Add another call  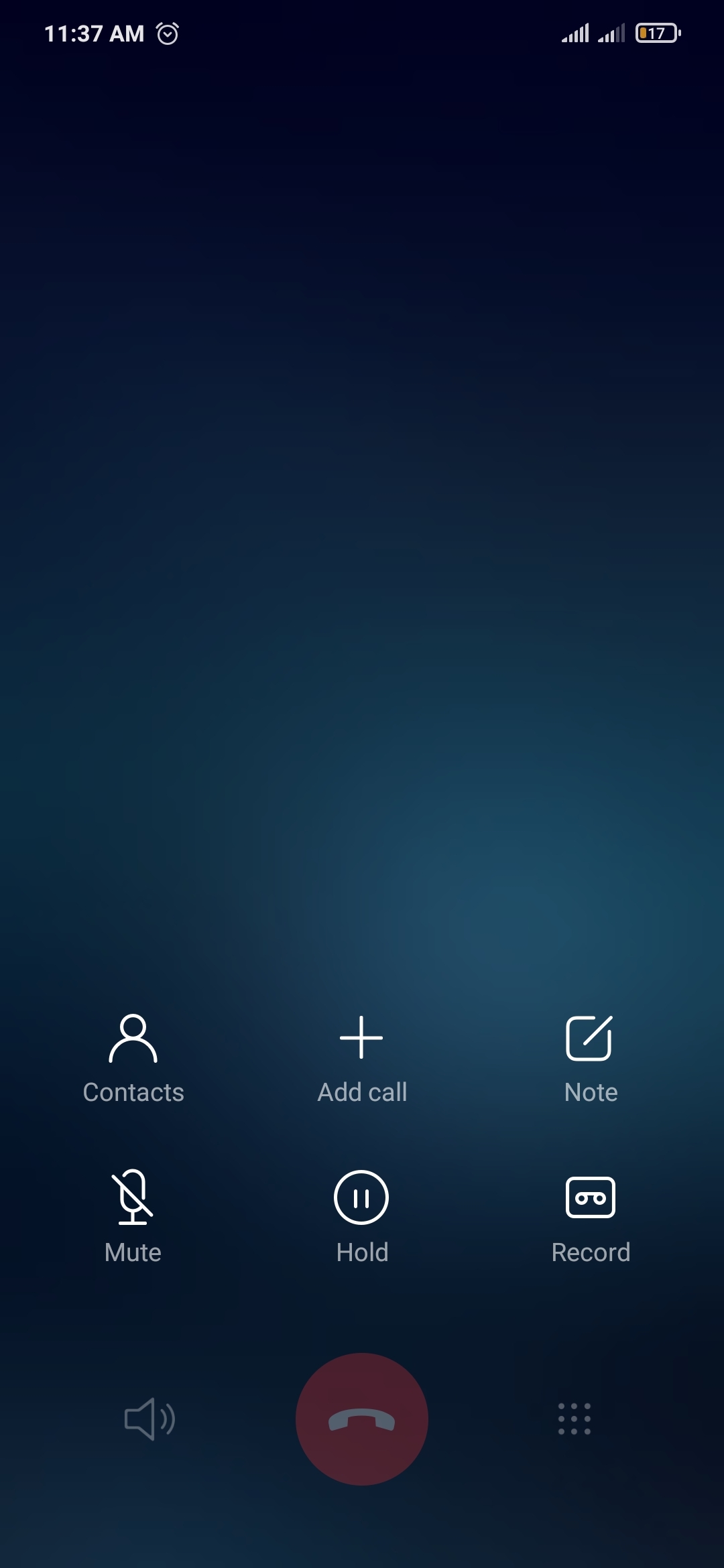tap(362, 1057)
